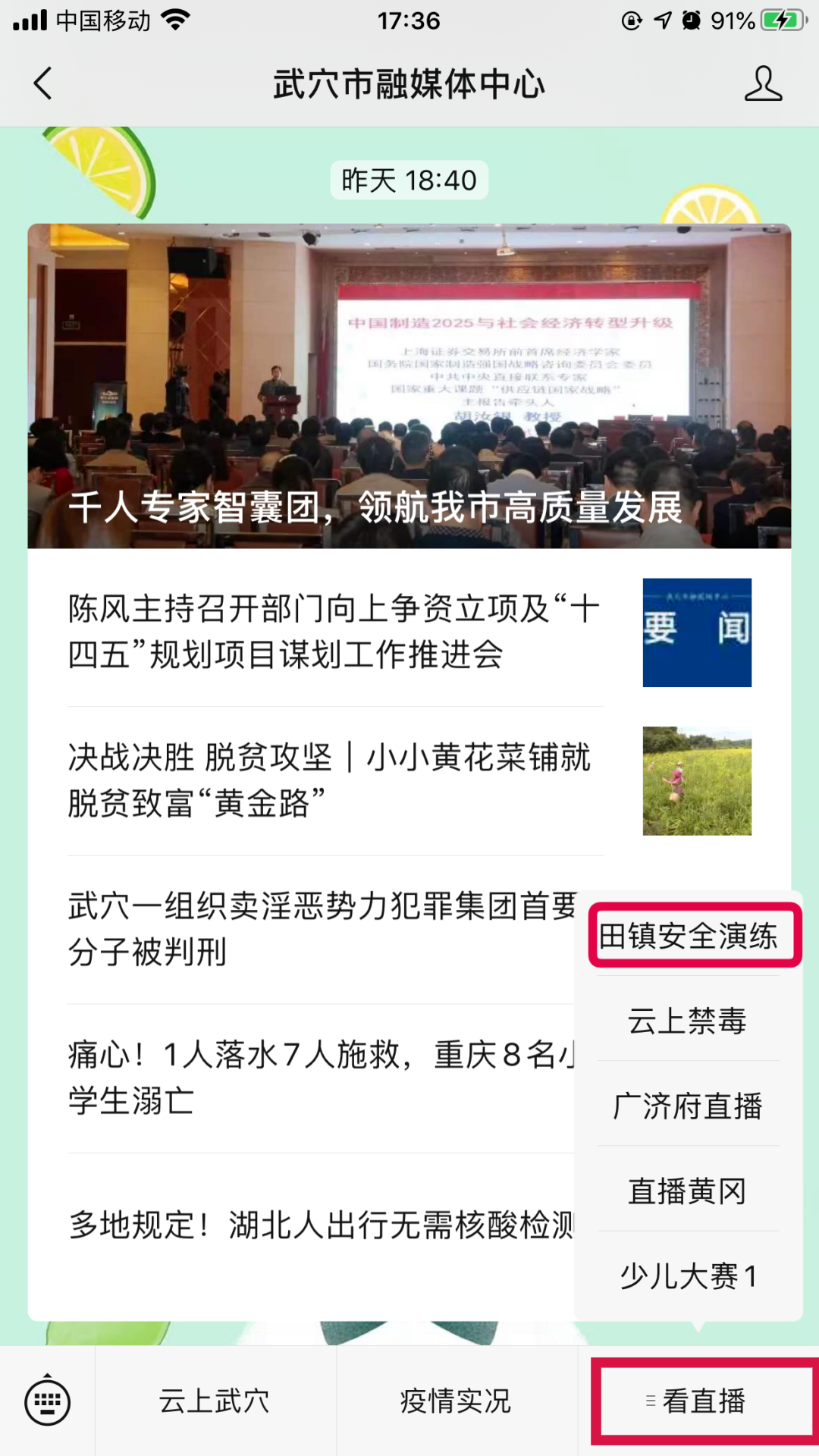Viewport: 819px width, 1456px height.
Task: Choose 直播黄冈 in the menu
Action: (687, 1191)
